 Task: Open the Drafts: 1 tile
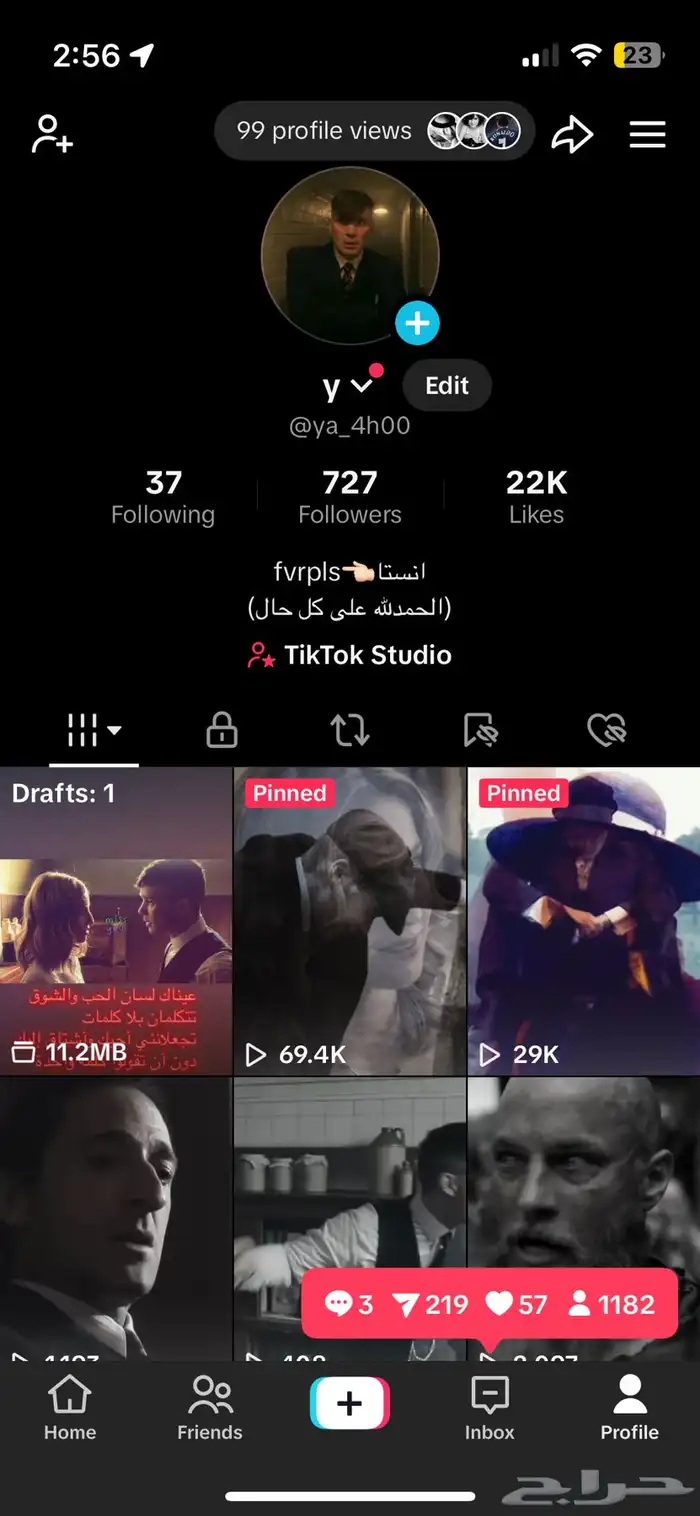[x=116, y=921]
